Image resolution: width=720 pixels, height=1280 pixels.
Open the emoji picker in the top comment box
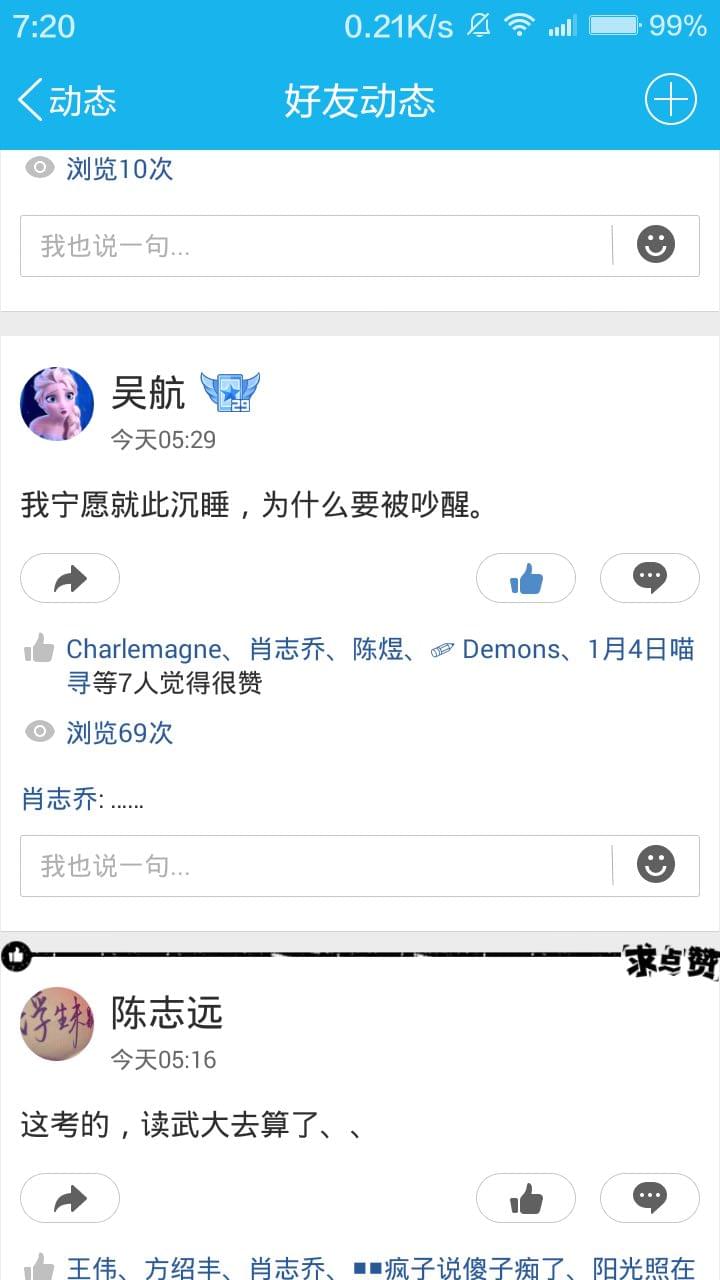655,244
